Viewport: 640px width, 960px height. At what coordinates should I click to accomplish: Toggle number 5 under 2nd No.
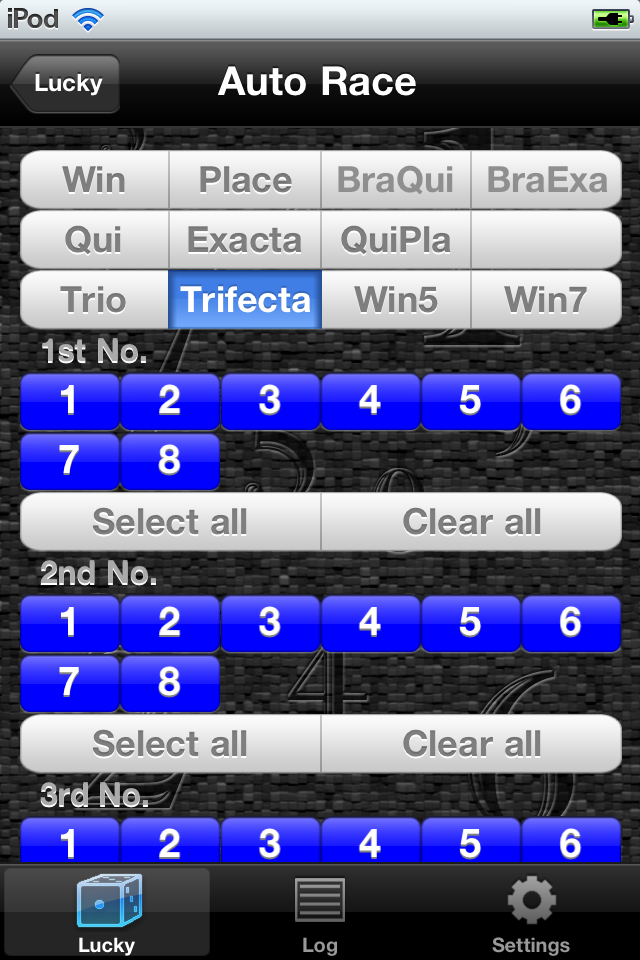[x=470, y=623]
